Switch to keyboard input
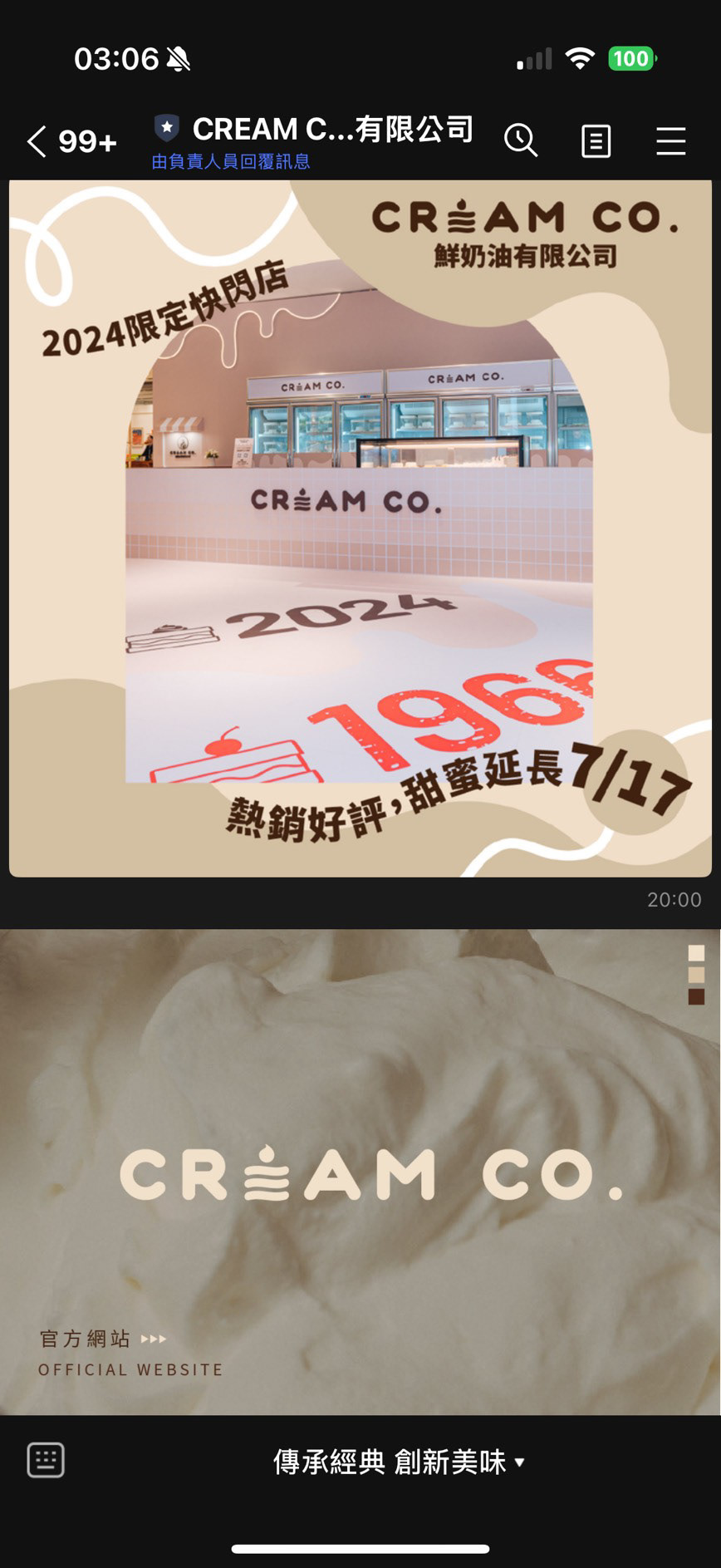 (x=46, y=1460)
